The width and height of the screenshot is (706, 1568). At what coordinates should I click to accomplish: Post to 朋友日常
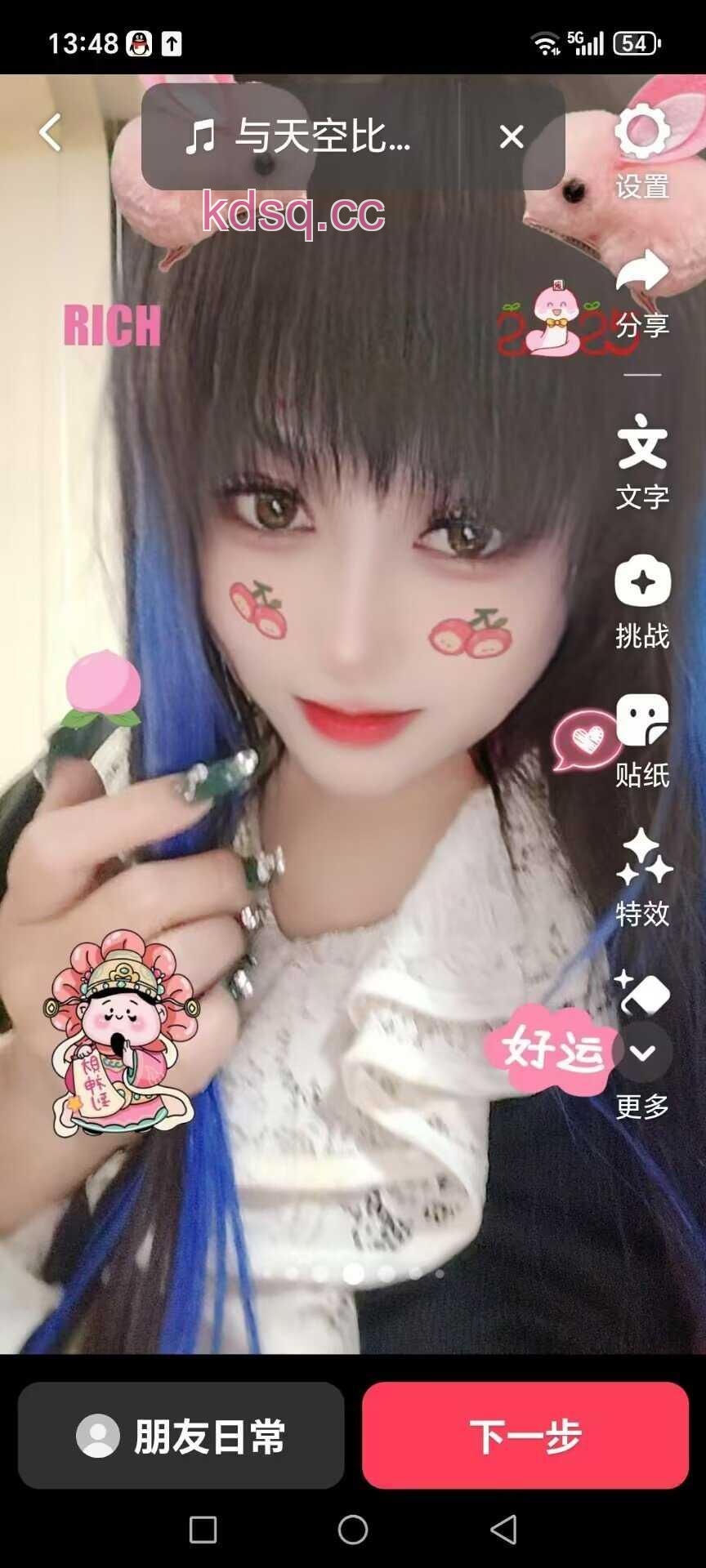pos(181,1436)
